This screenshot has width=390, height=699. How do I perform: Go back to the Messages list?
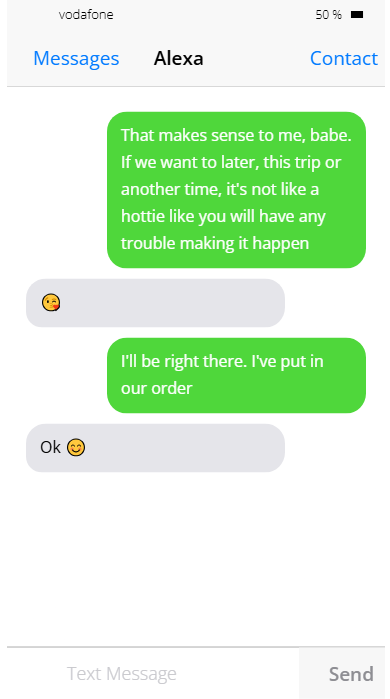pyautogui.click(x=76, y=58)
